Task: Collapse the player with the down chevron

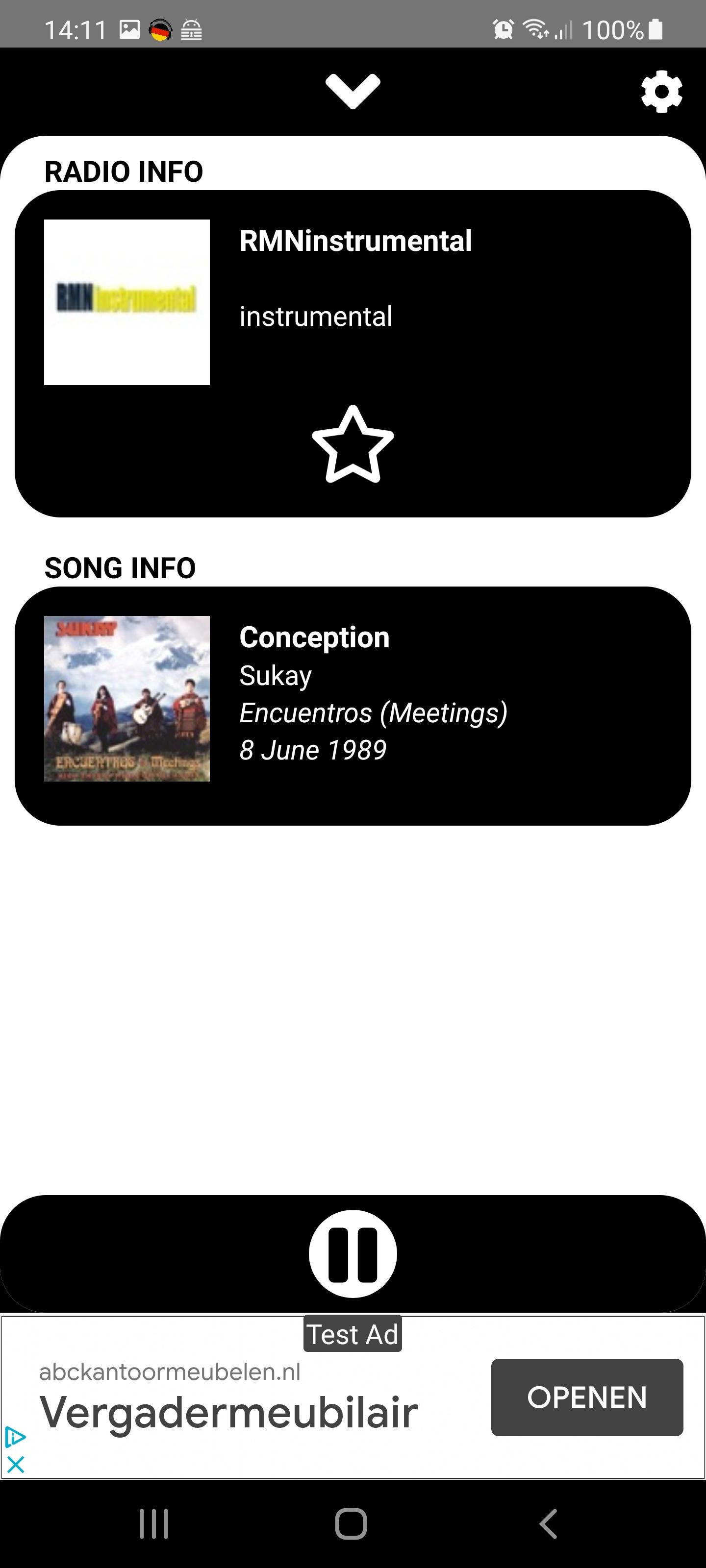Action: pyautogui.click(x=353, y=91)
